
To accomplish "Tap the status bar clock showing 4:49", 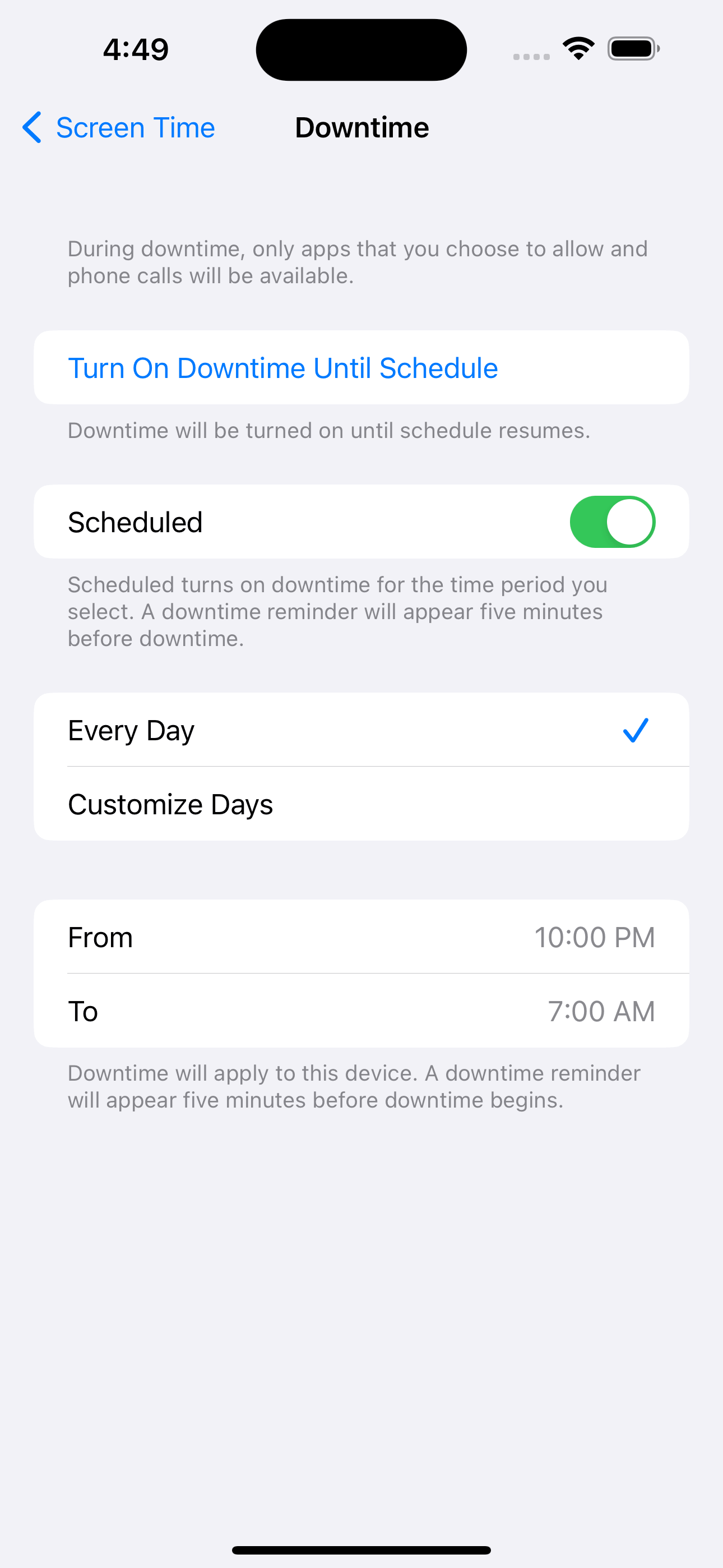I will (136, 49).
